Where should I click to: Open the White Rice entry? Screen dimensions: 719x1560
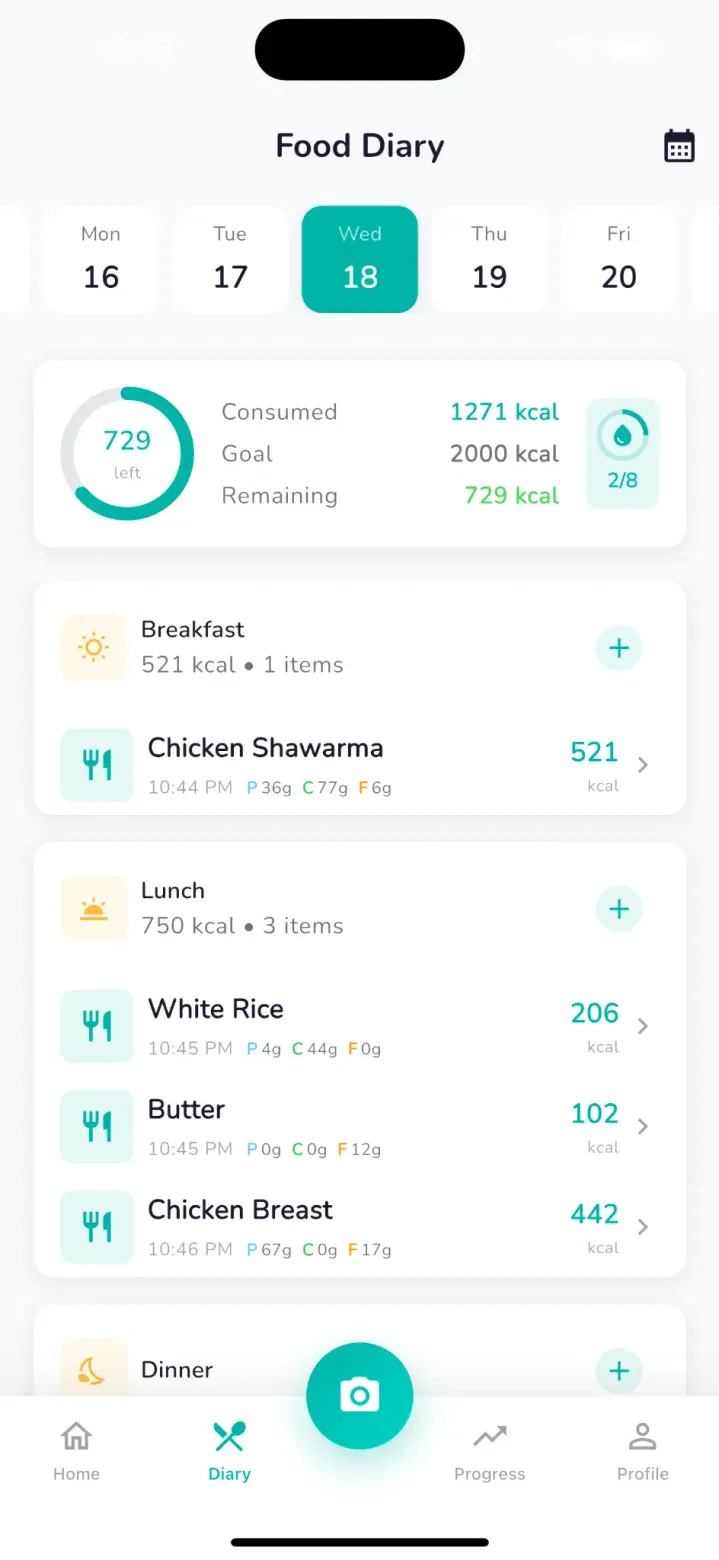pyautogui.click(x=360, y=1026)
